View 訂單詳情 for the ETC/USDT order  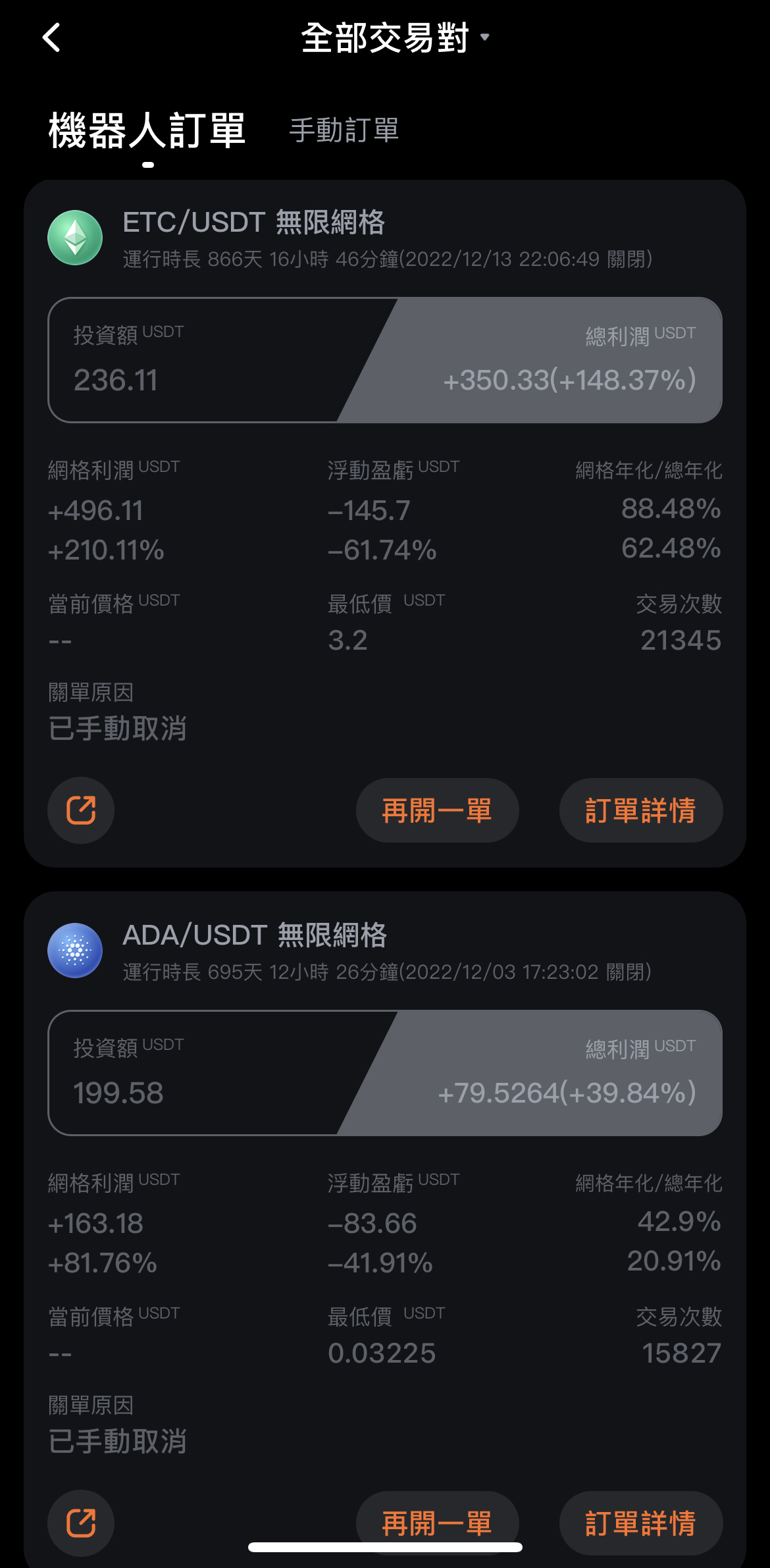click(641, 810)
